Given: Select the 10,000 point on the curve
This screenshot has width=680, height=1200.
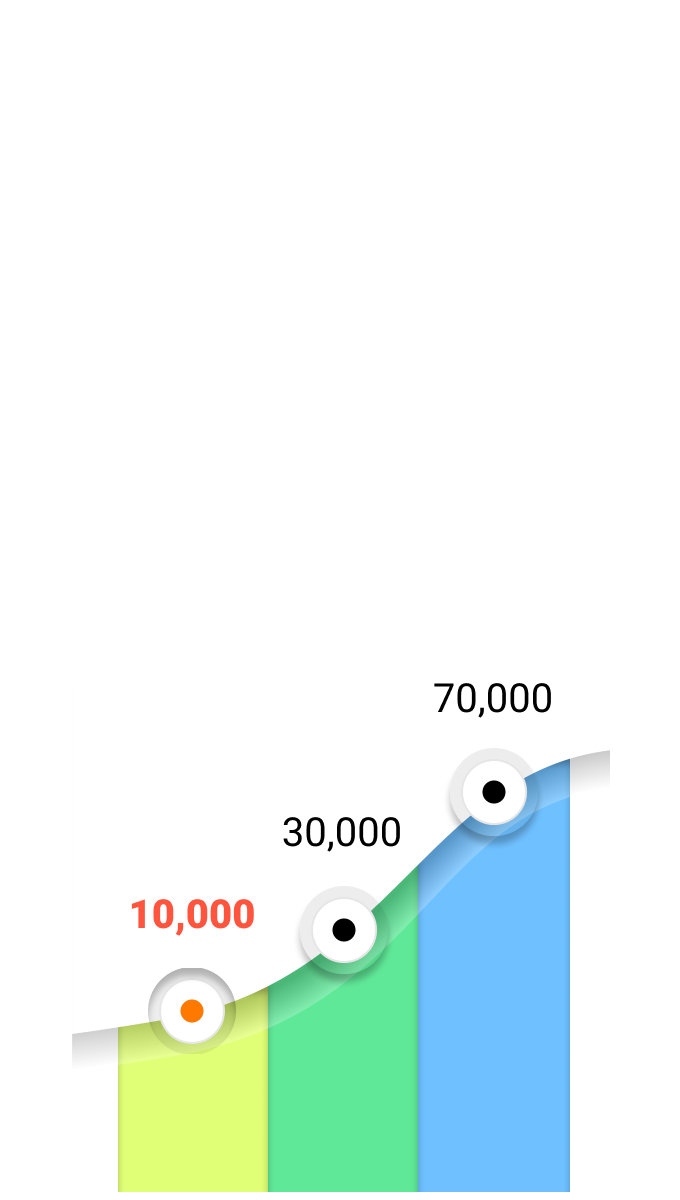Looking at the screenshot, I should coord(192,1010).
